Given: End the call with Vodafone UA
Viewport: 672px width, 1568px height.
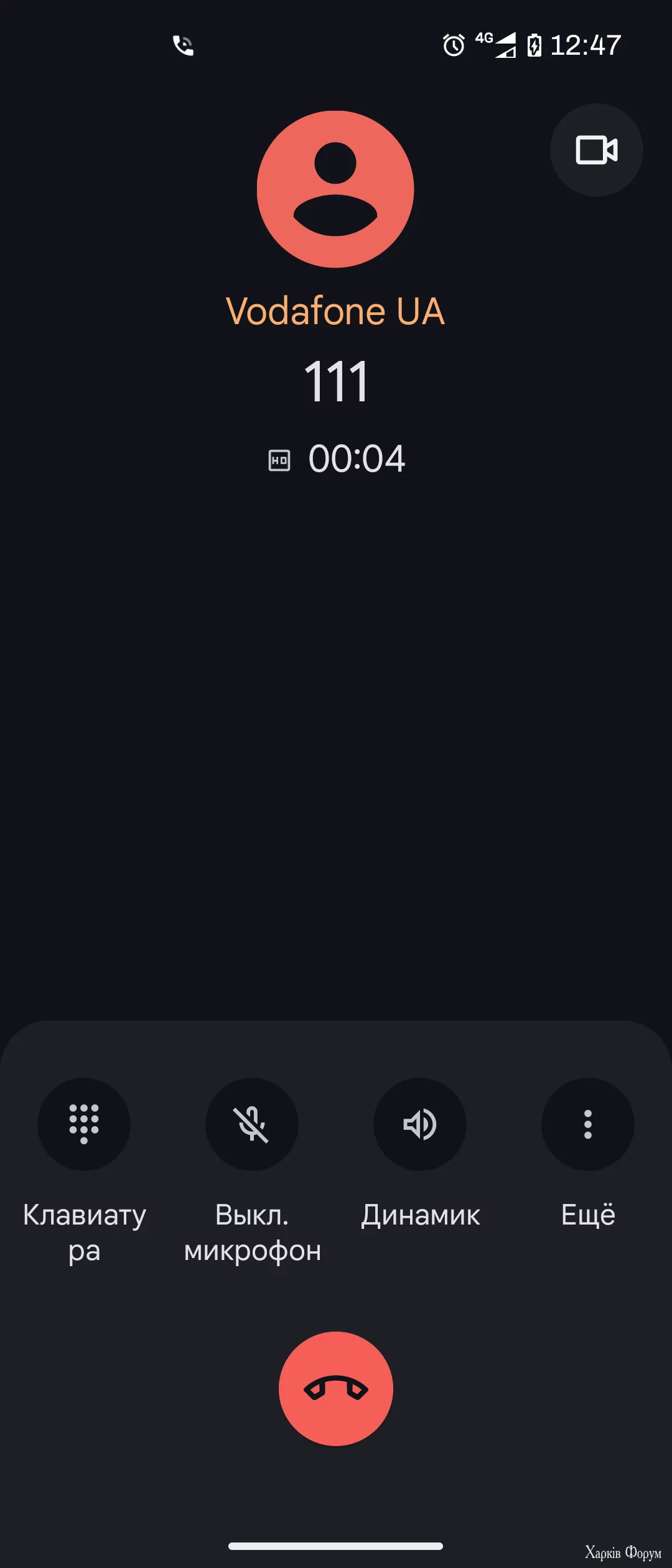Looking at the screenshot, I should 336,1388.
